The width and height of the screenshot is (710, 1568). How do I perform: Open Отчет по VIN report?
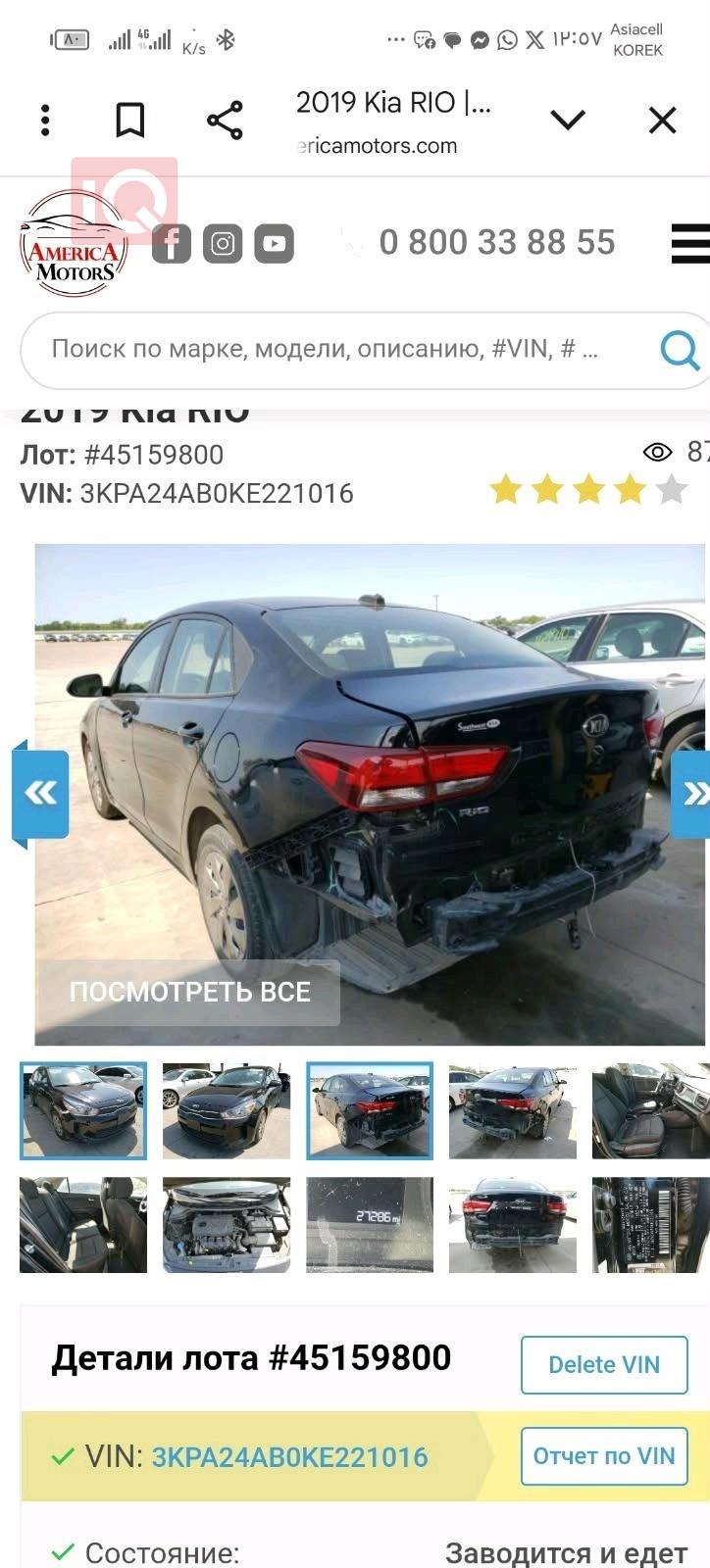(x=604, y=1456)
